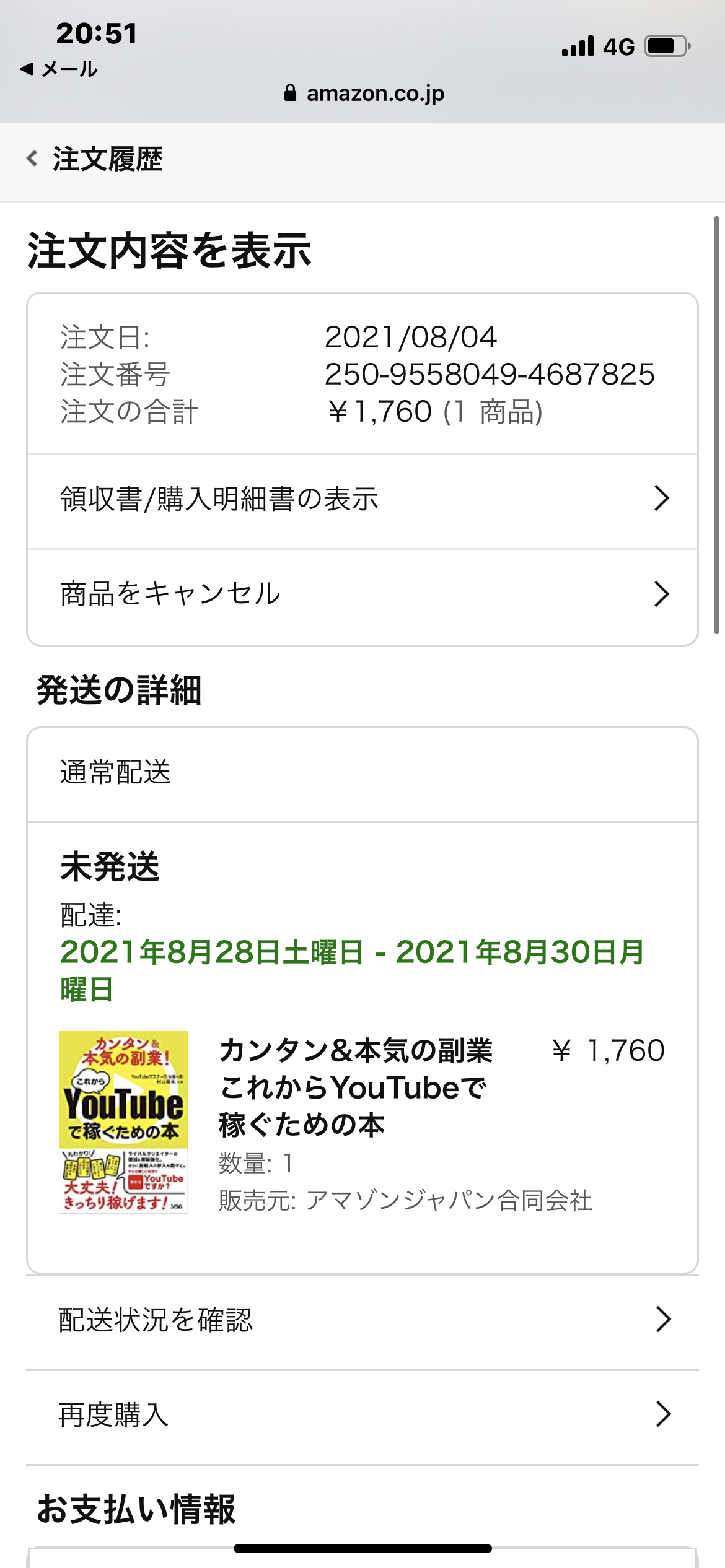Open the YouTube book cover thumbnail

point(124,1122)
